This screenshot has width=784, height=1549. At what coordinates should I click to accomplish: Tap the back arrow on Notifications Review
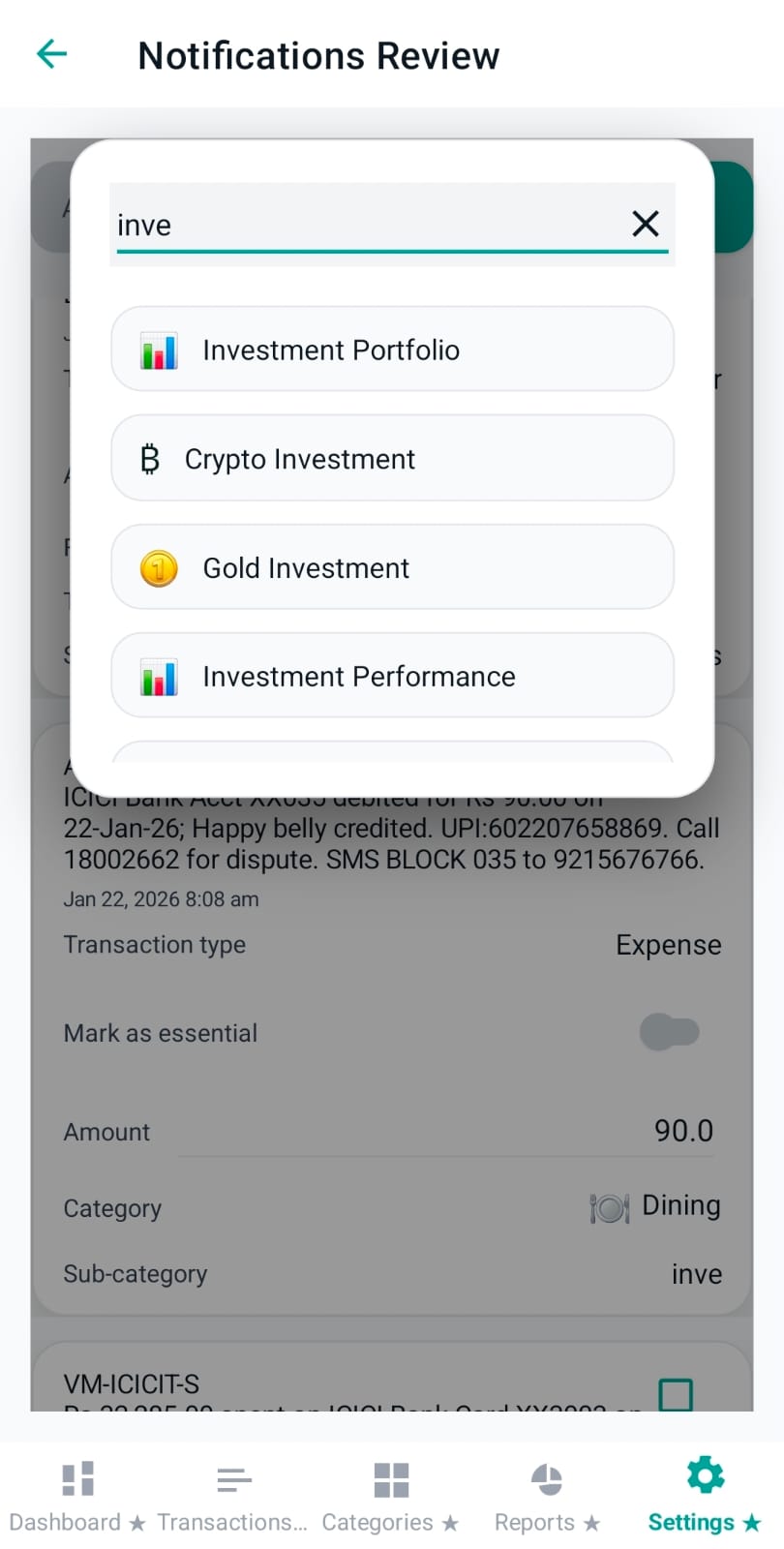pyautogui.click(x=51, y=55)
